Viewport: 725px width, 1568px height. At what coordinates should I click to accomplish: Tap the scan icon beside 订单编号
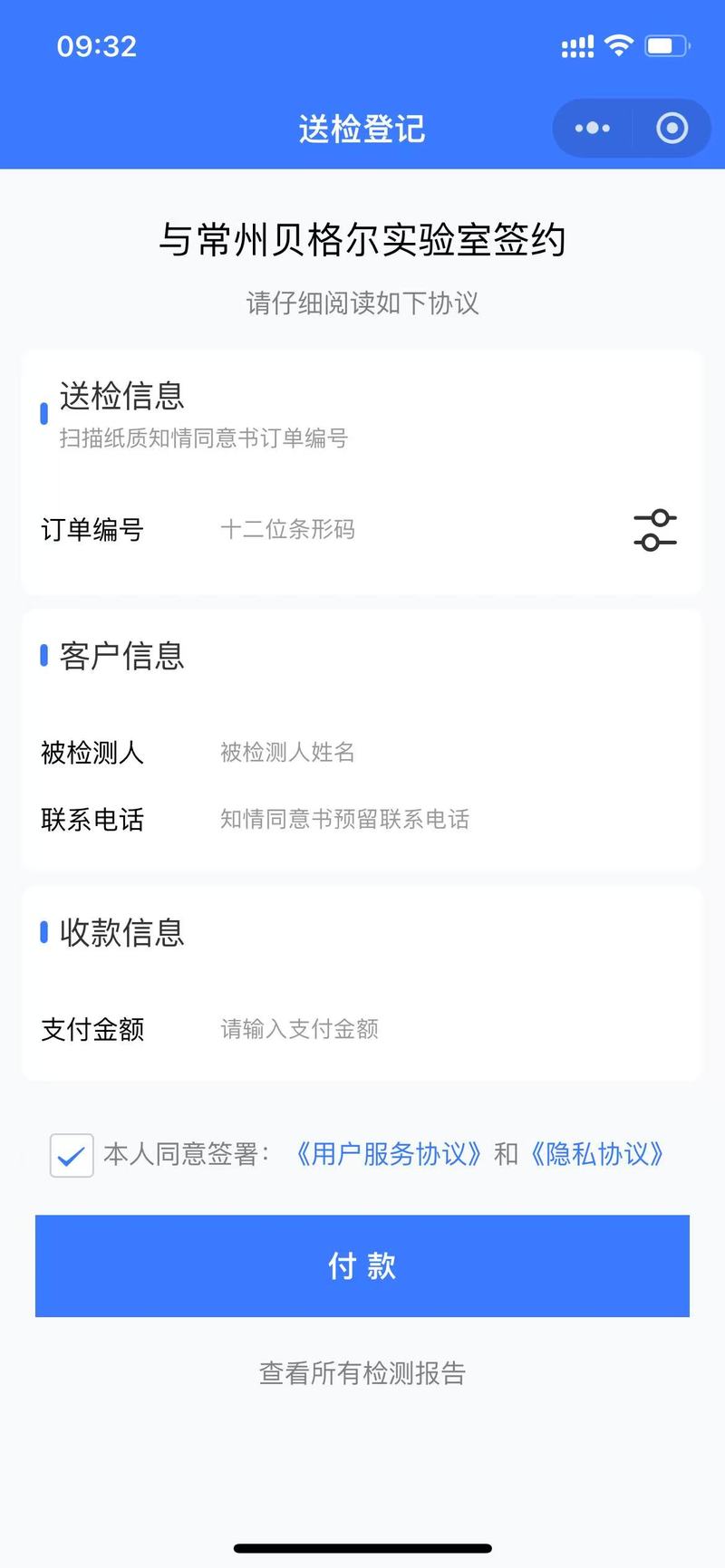[x=655, y=530]
